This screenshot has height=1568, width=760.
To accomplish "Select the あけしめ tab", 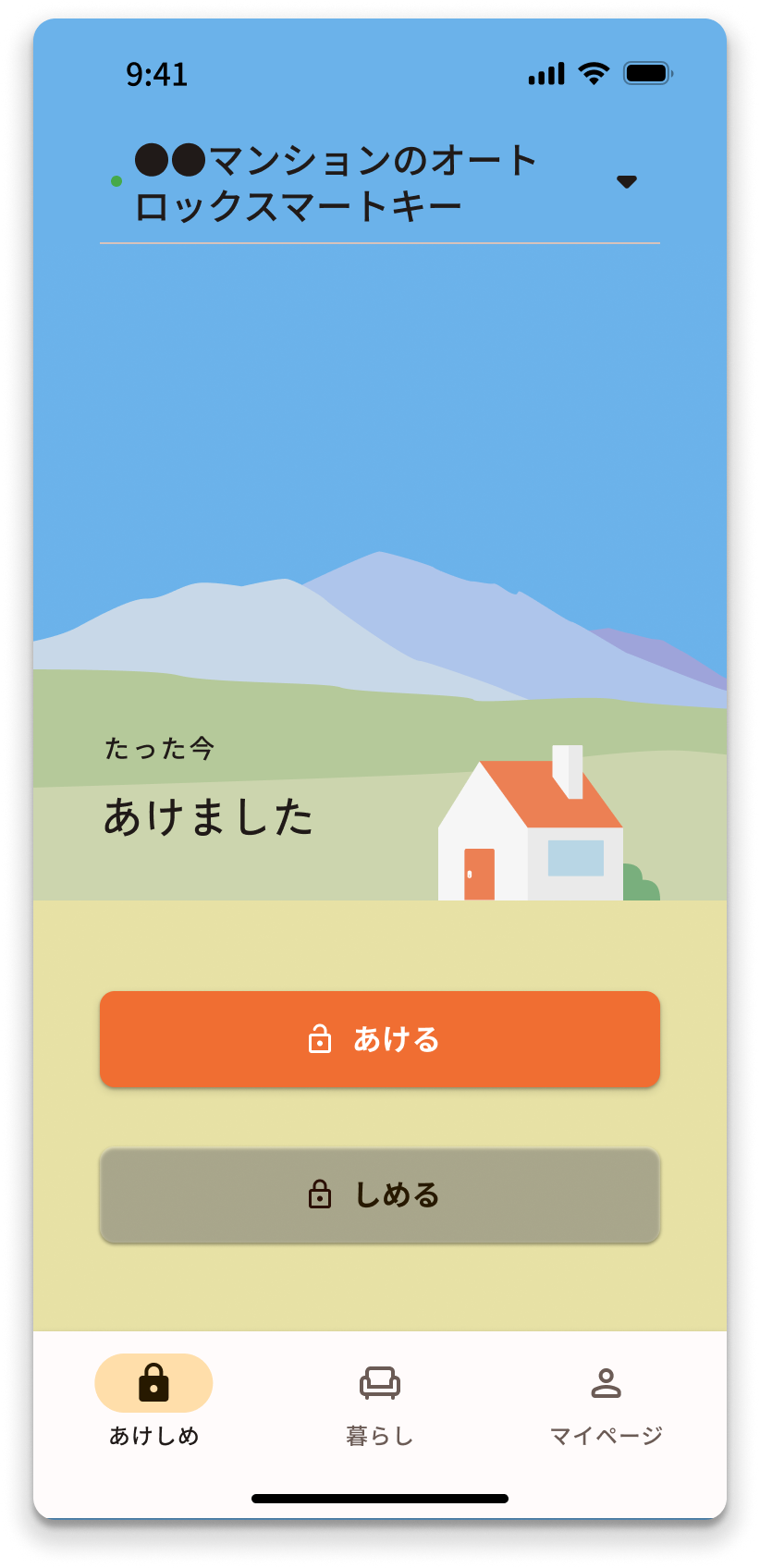I will pyautogui.click(x=153, y=1400).
